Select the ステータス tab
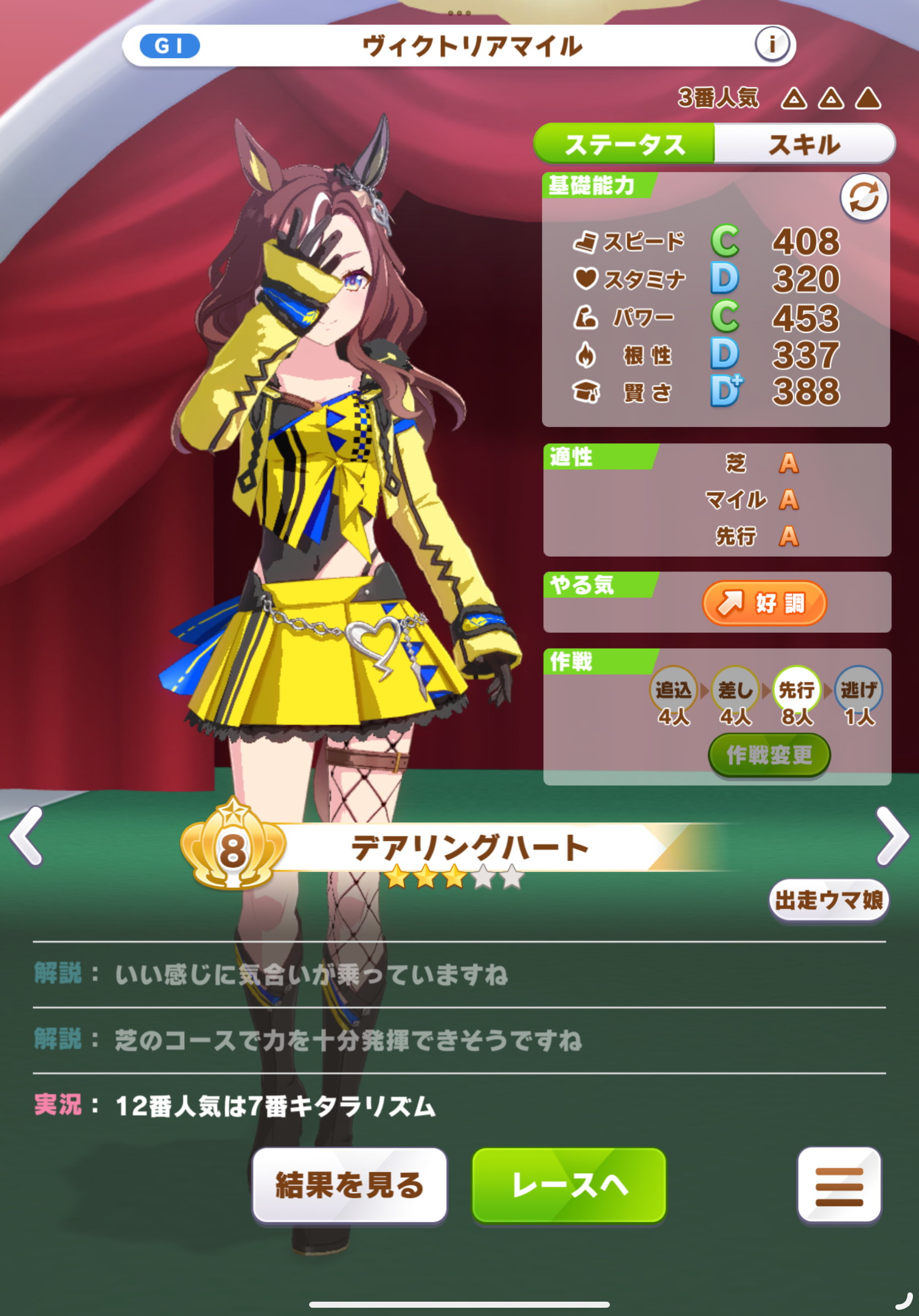The height and width of the screenshot is (1316, 919). coord(624,144)
